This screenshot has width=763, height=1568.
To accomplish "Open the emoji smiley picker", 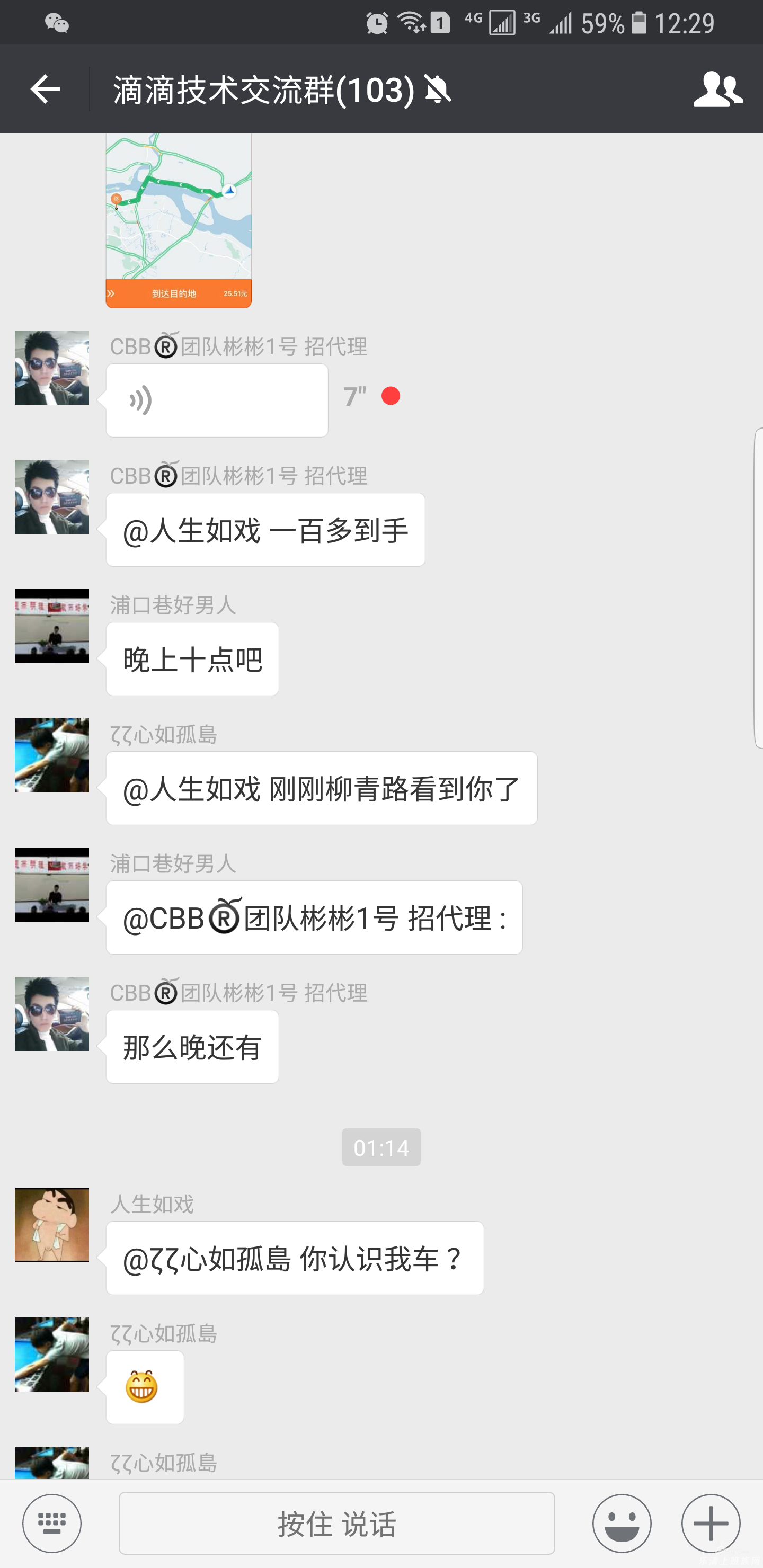I will pyautogui.click(x=623, y=1524).
